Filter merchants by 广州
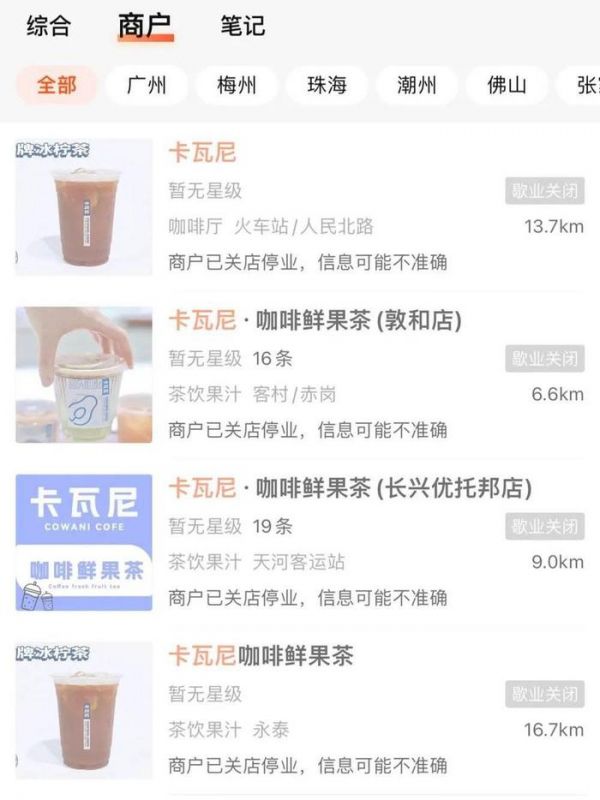The height and width of the screenshot is (800, 600). (x=147, y=85)
